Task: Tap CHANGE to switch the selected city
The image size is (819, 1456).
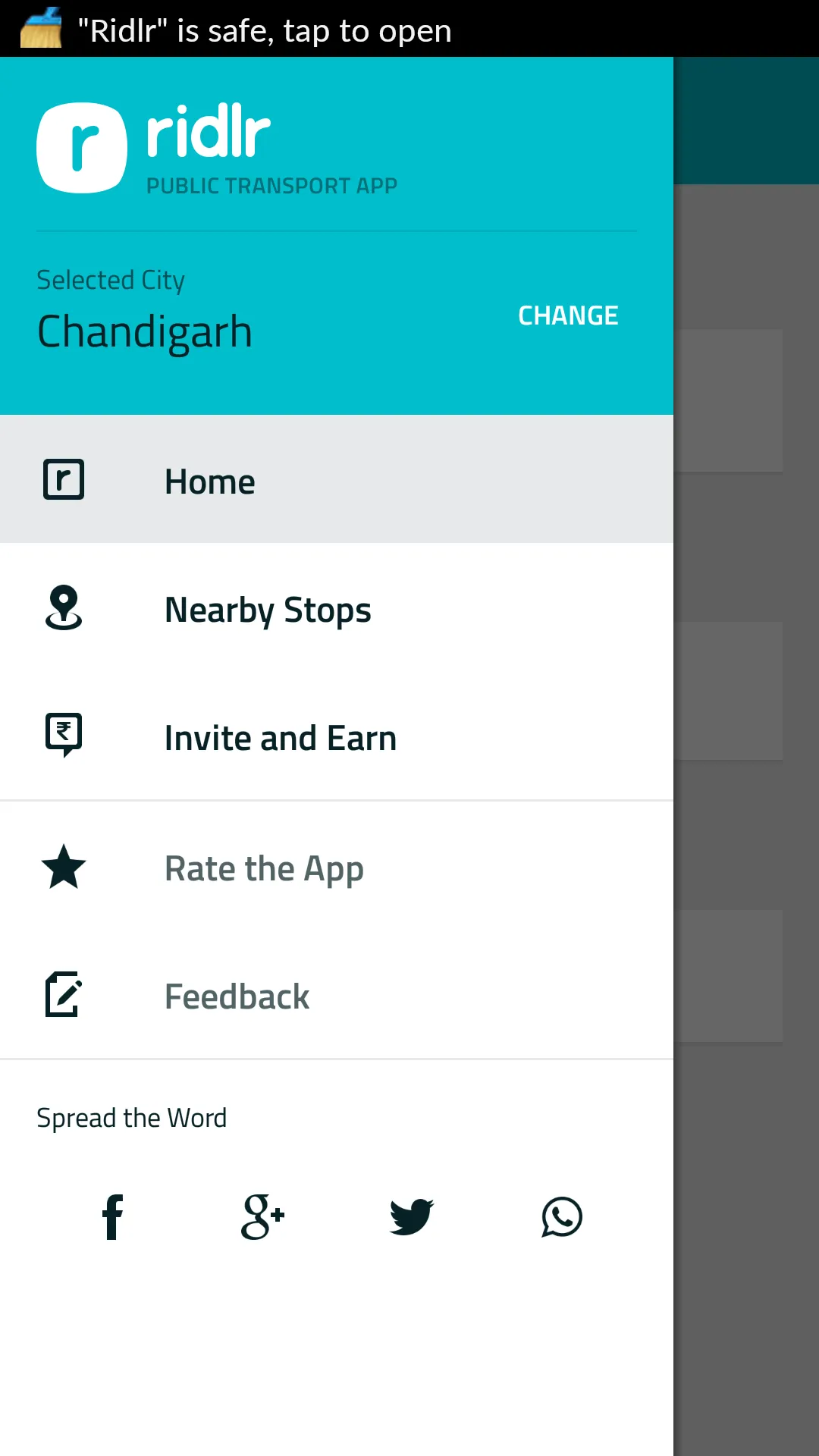Action: click(x=568, y=315)
